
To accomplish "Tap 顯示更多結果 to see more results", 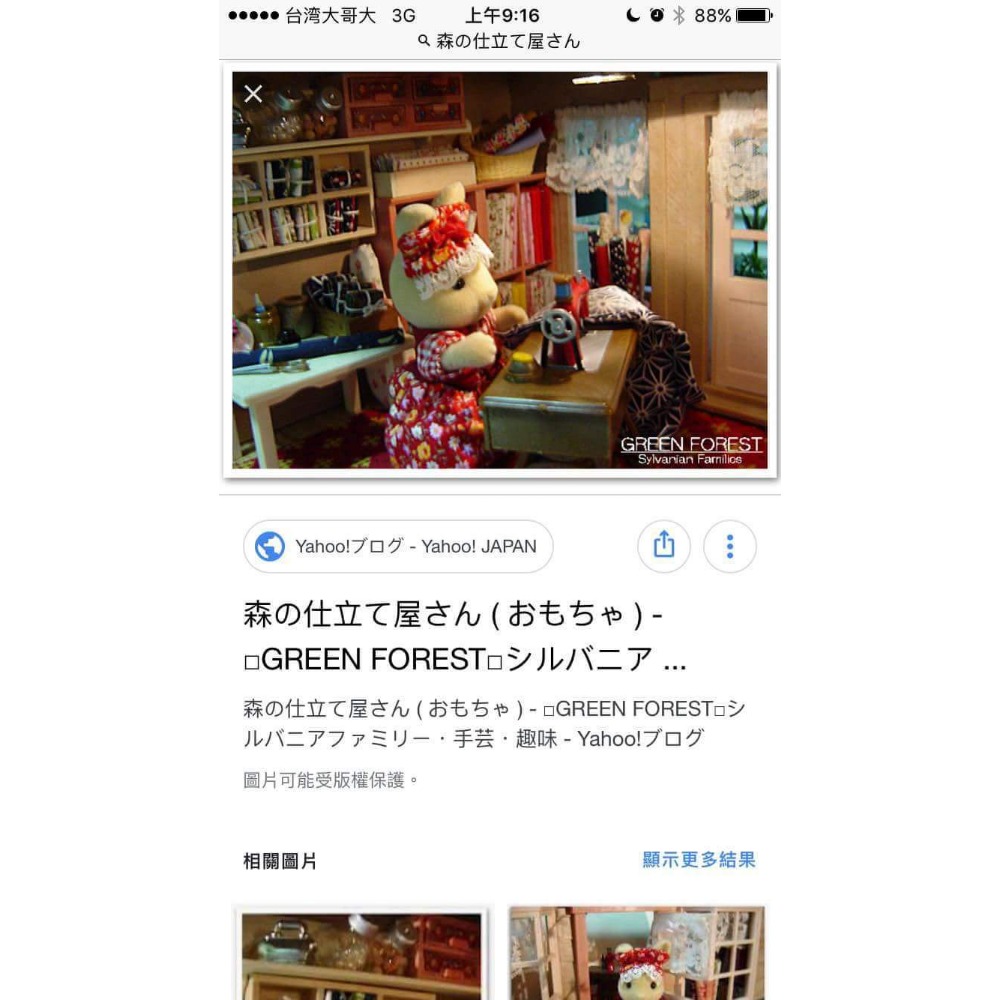I will point(698,860).
